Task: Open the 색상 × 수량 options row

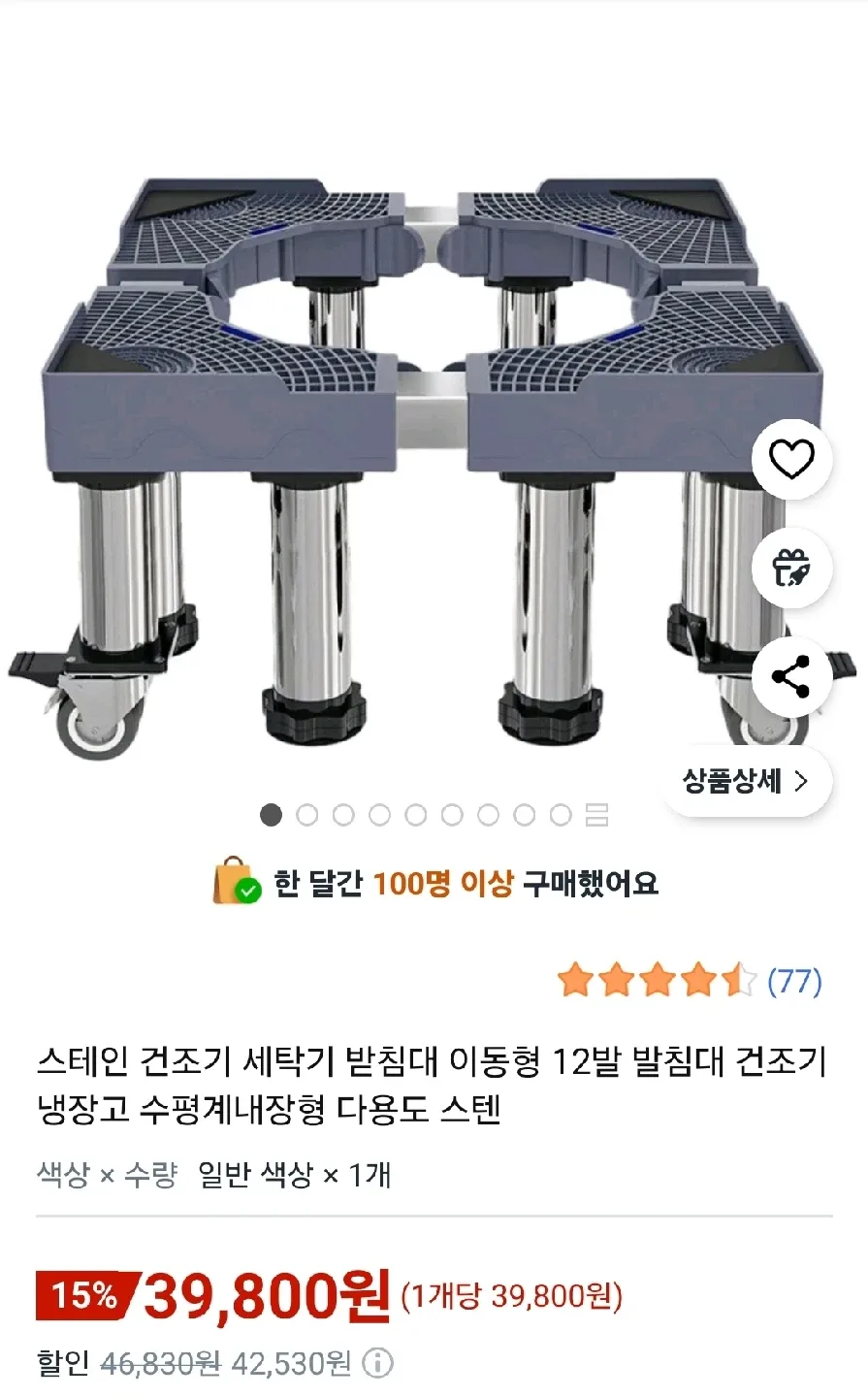Action: click(107, 1175)
